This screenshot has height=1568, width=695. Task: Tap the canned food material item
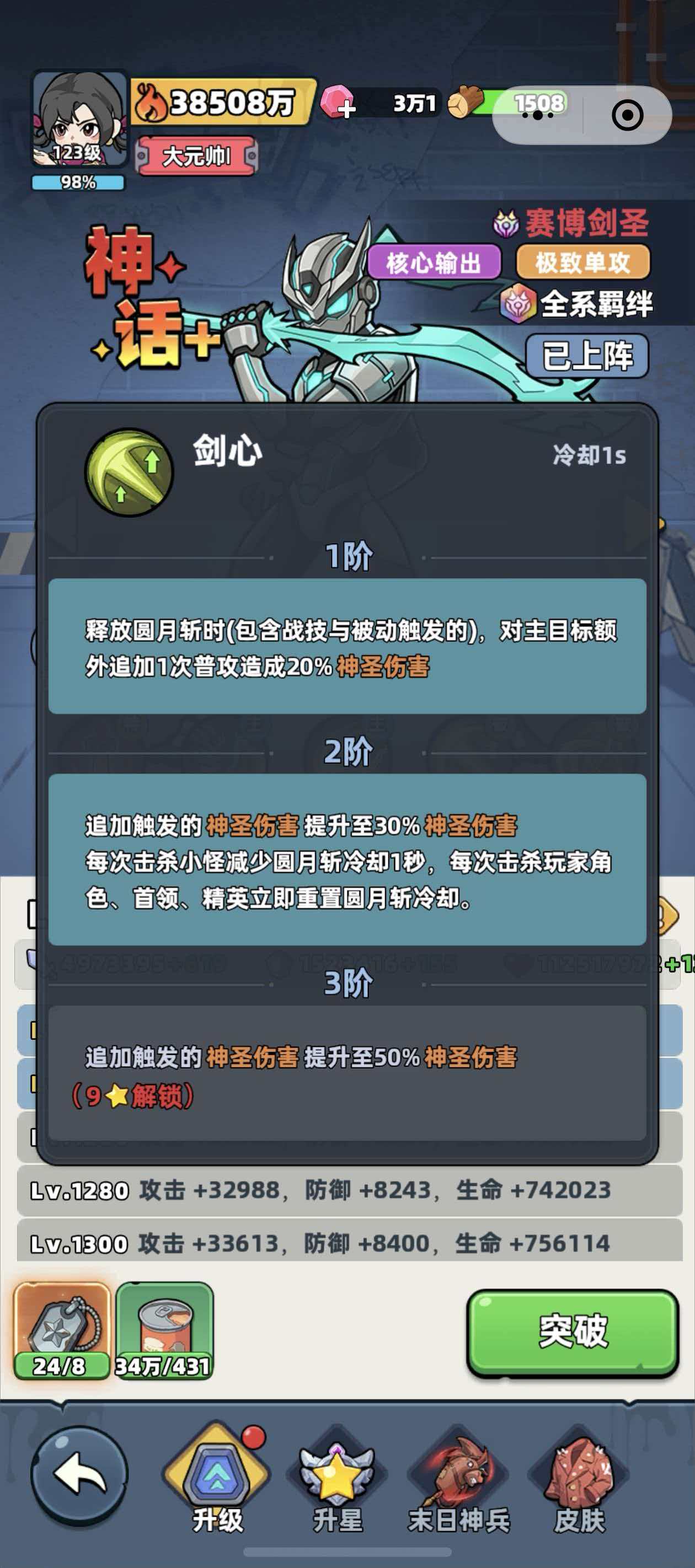tap(164, 1330)
